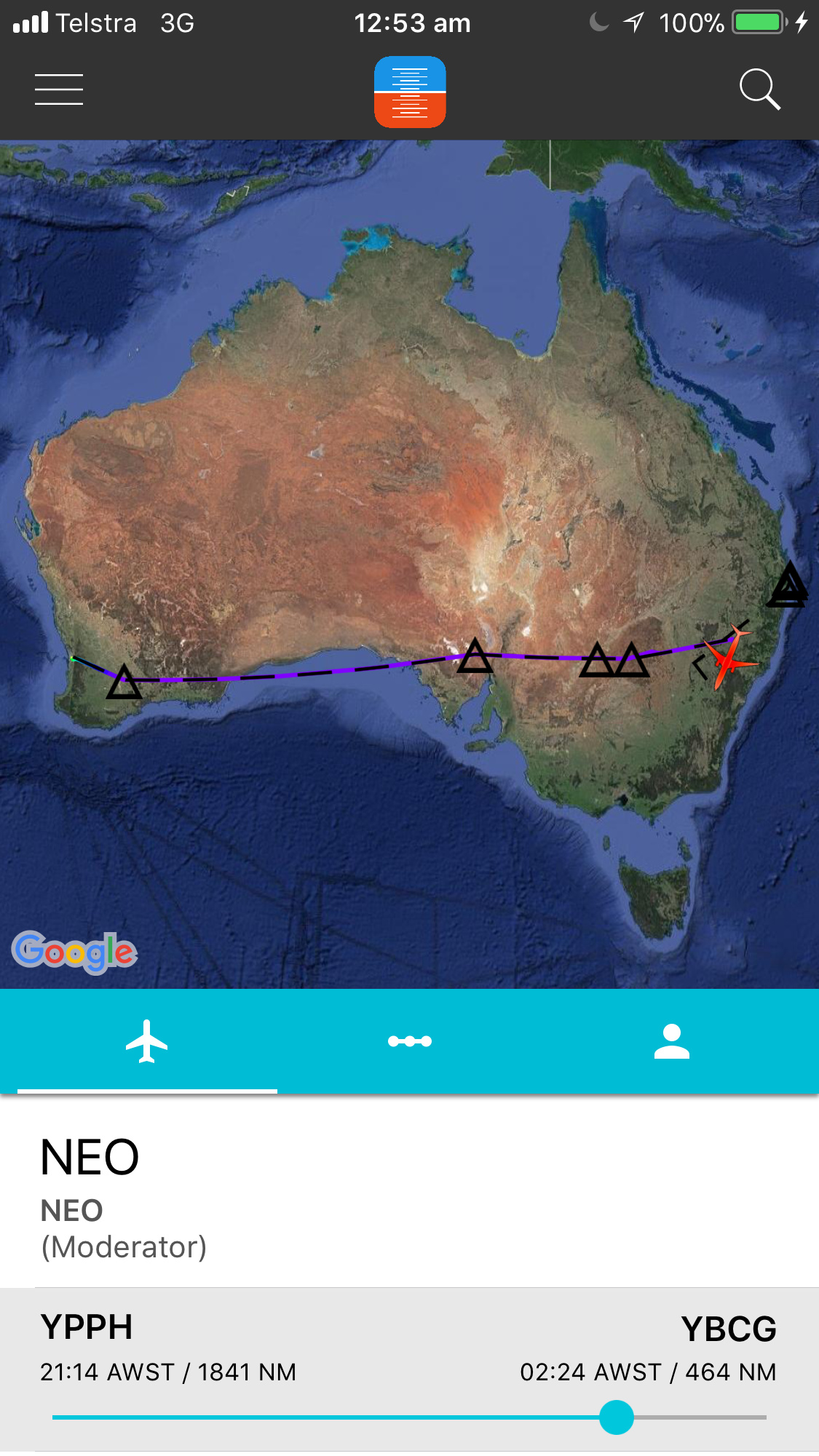This screenshot has height=1456, width=819.
Task: Switch to the airplane flight info tab
Action: click(x=147, y=1041)
